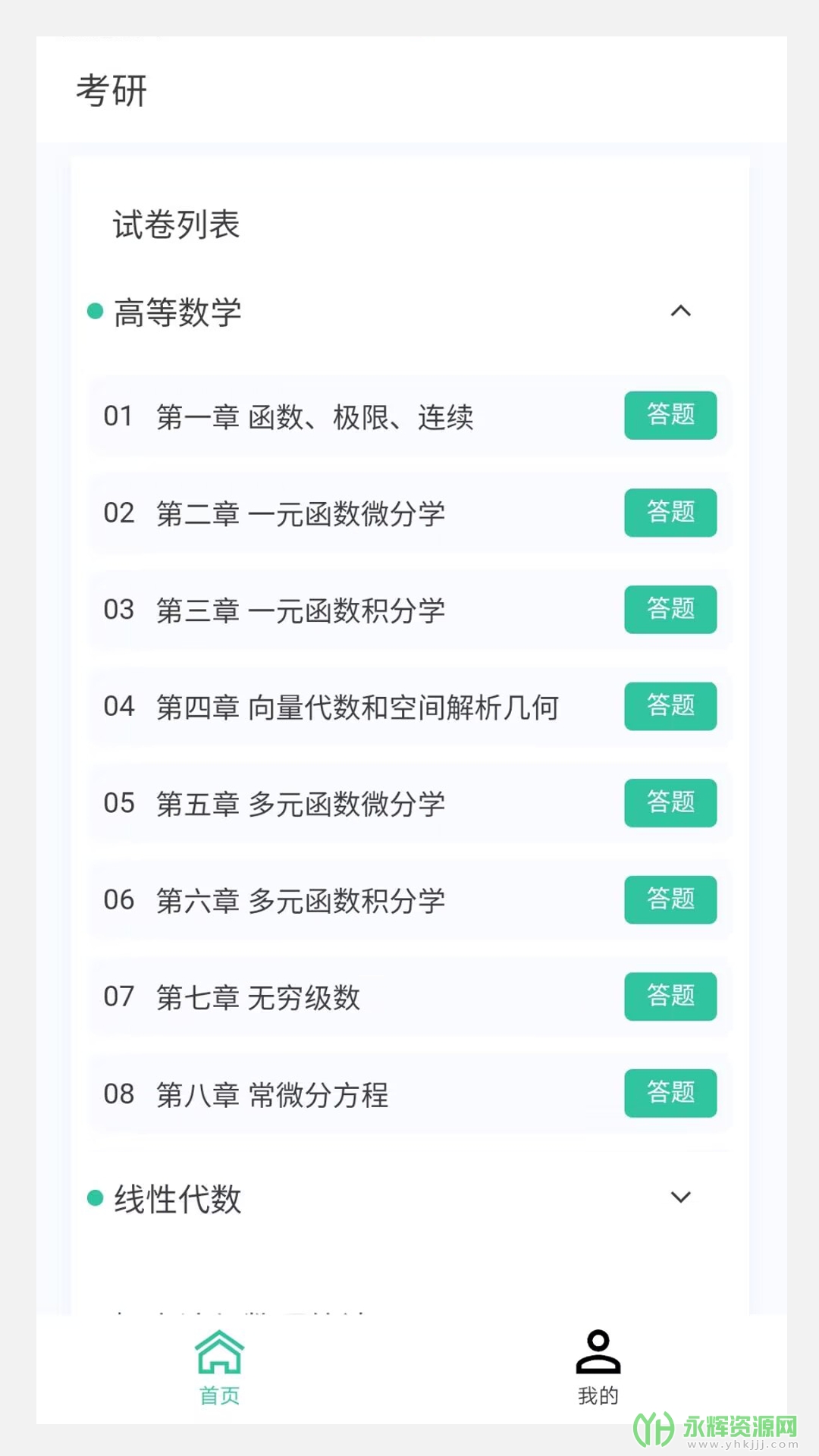Tap 答题 for 第三章 一元函数积分学
Screen dimensions: 819x1456
pyautogui.click(x=670, y=609)
